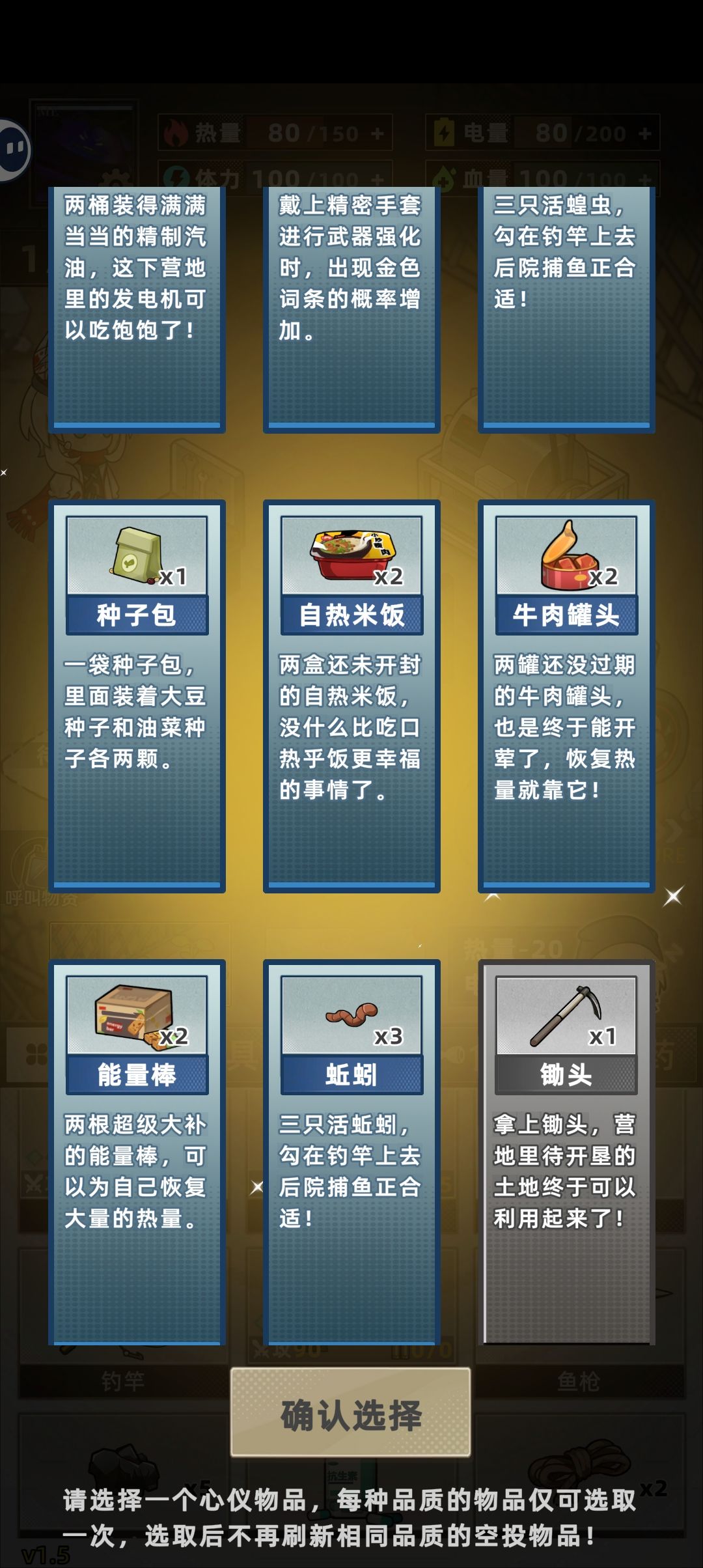Select the earthworm (蚯蚓) bait icon
Viewport: 703px width, 1568px height.
coord(351,1015)
